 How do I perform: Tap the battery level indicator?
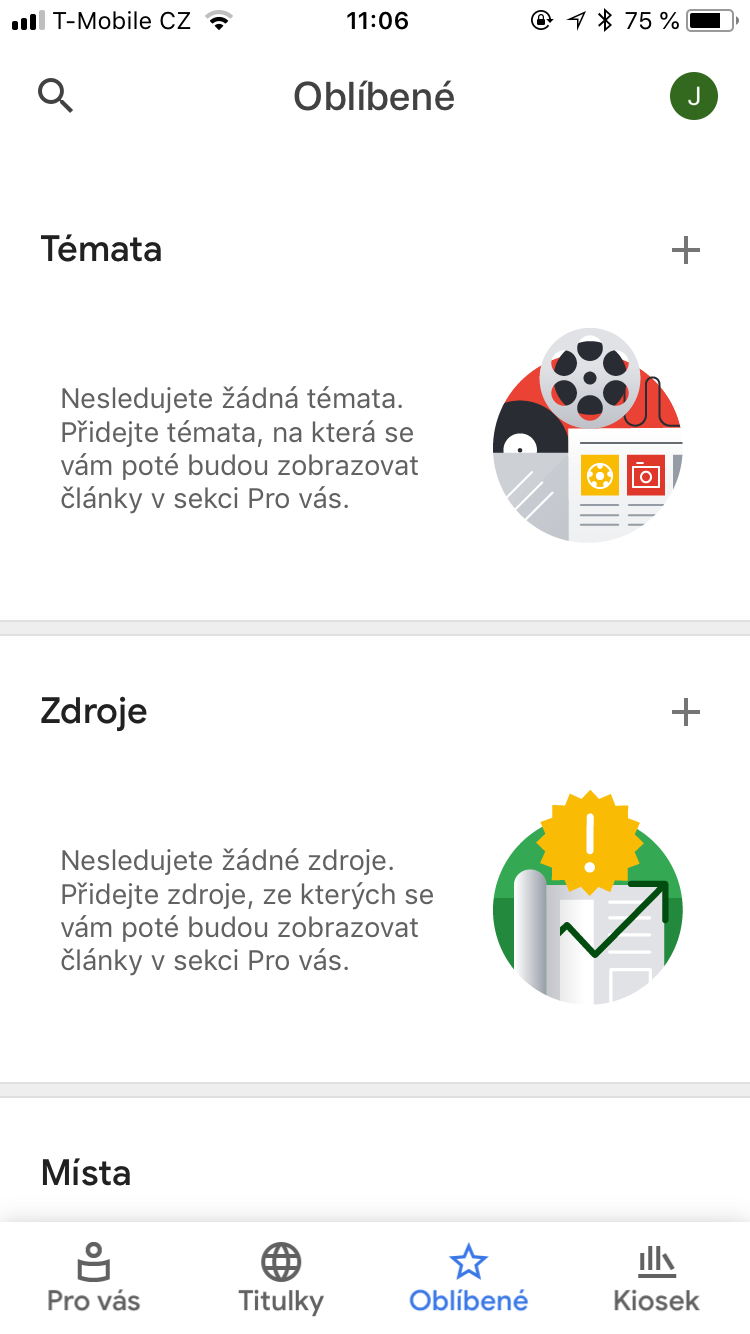click(706, 19)
